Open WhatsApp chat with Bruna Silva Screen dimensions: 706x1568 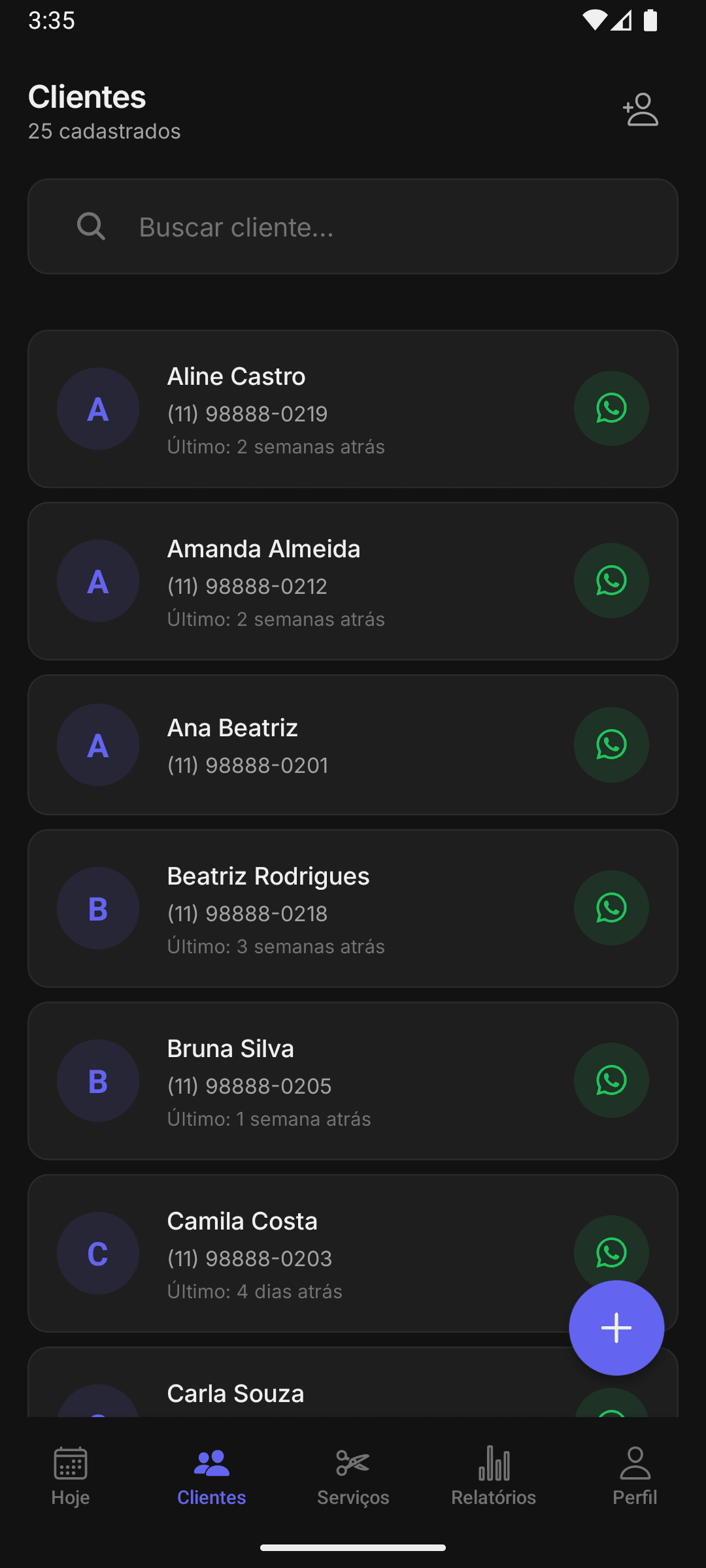pos(611,1081)
